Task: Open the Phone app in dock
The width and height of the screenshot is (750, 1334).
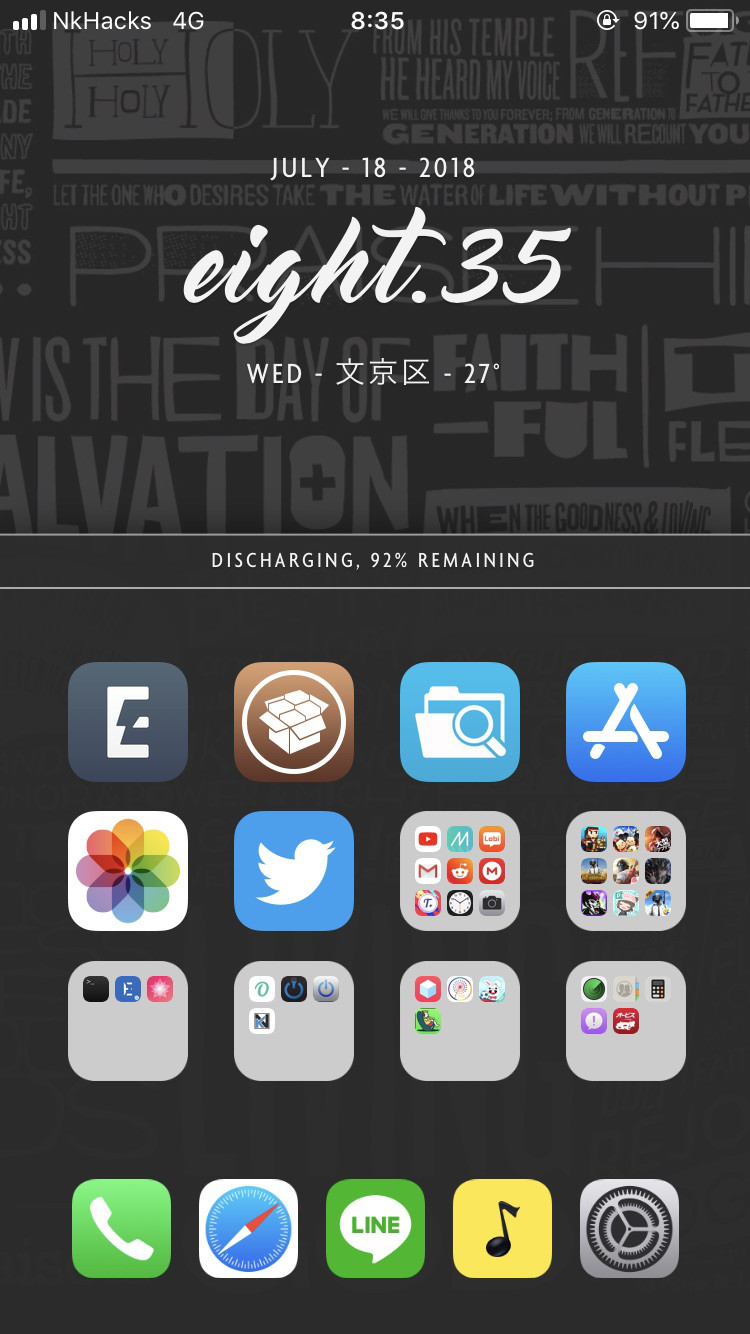Action: 121,1228
